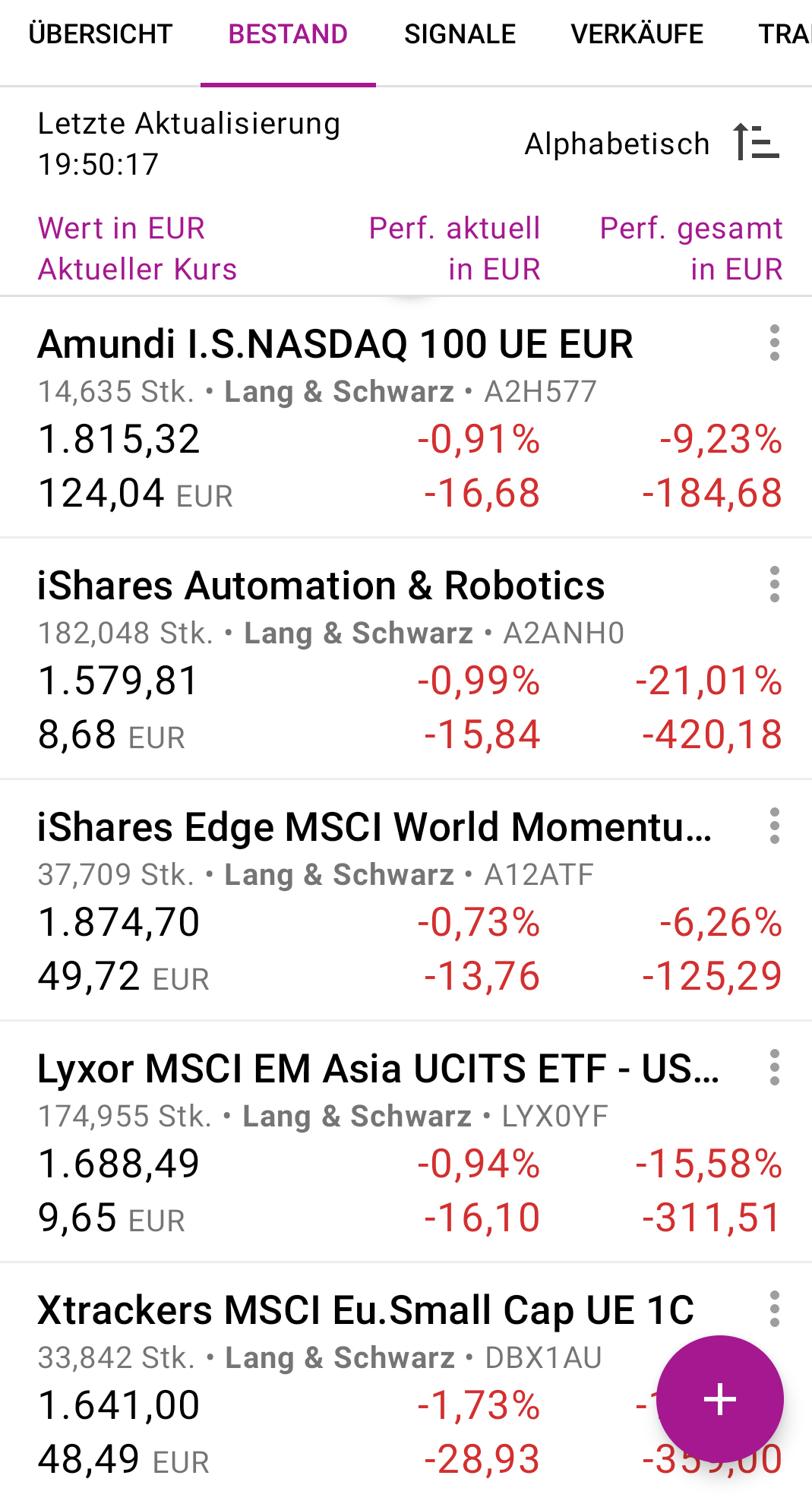Open overflow menu for iShares Automation & Robotics
The height and width of the screenshot is (1507, 812).
(774, 585)
